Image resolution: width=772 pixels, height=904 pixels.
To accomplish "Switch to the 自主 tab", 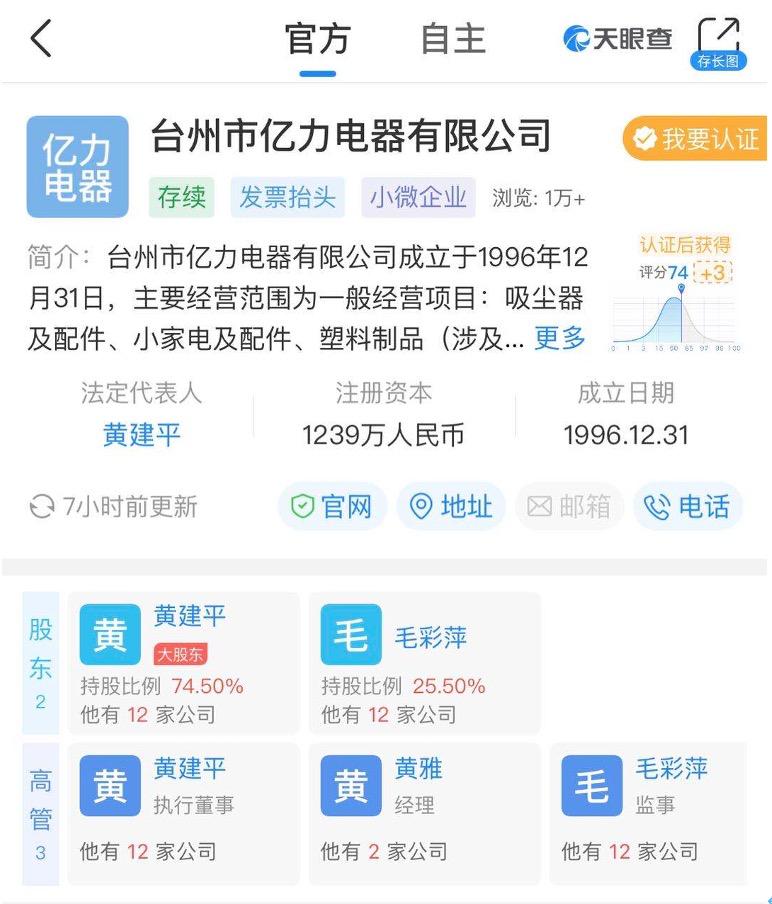I will [x=452, y=40].
